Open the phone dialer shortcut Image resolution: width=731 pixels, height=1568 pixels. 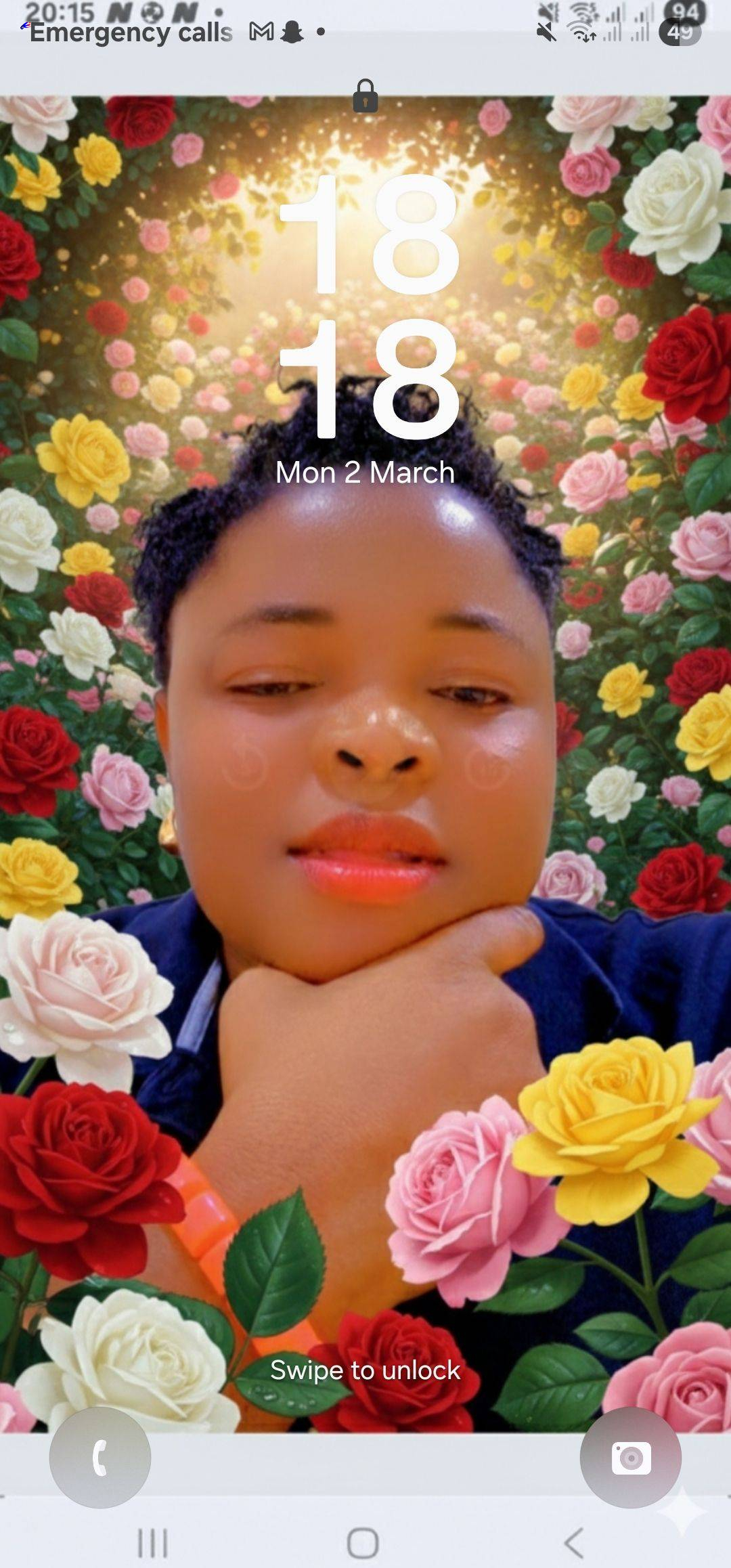point(99,1457)
